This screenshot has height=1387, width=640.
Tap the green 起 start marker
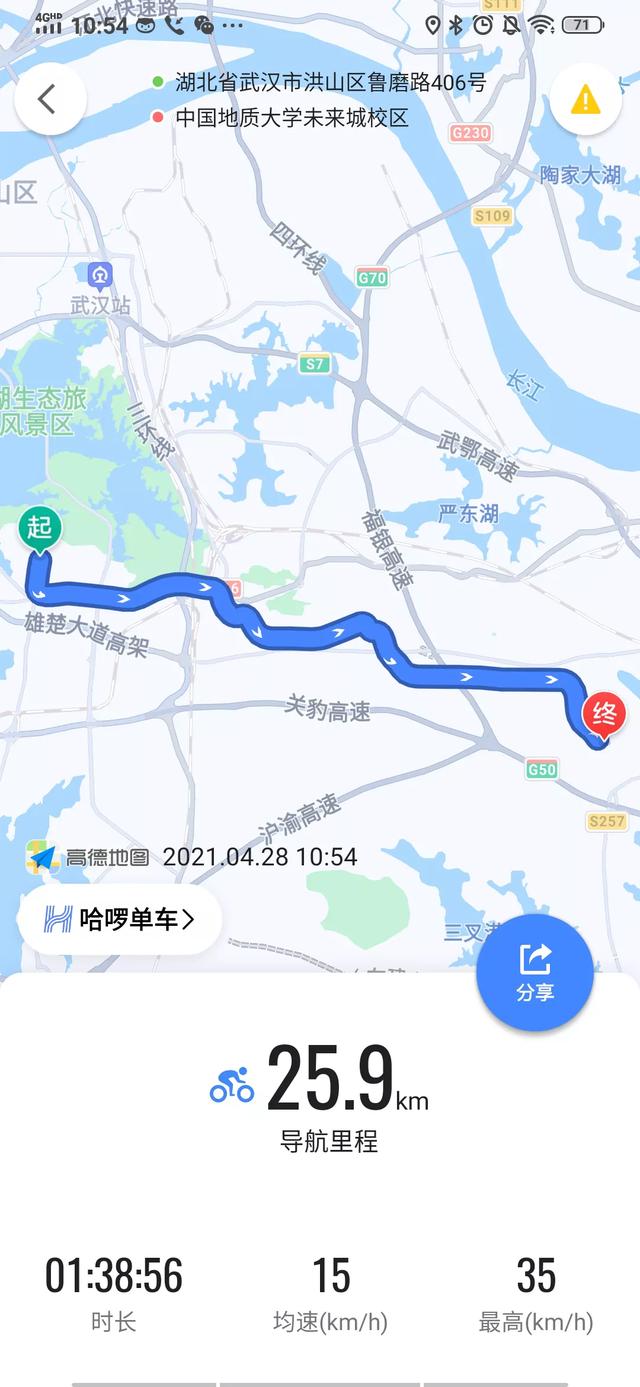39,528
